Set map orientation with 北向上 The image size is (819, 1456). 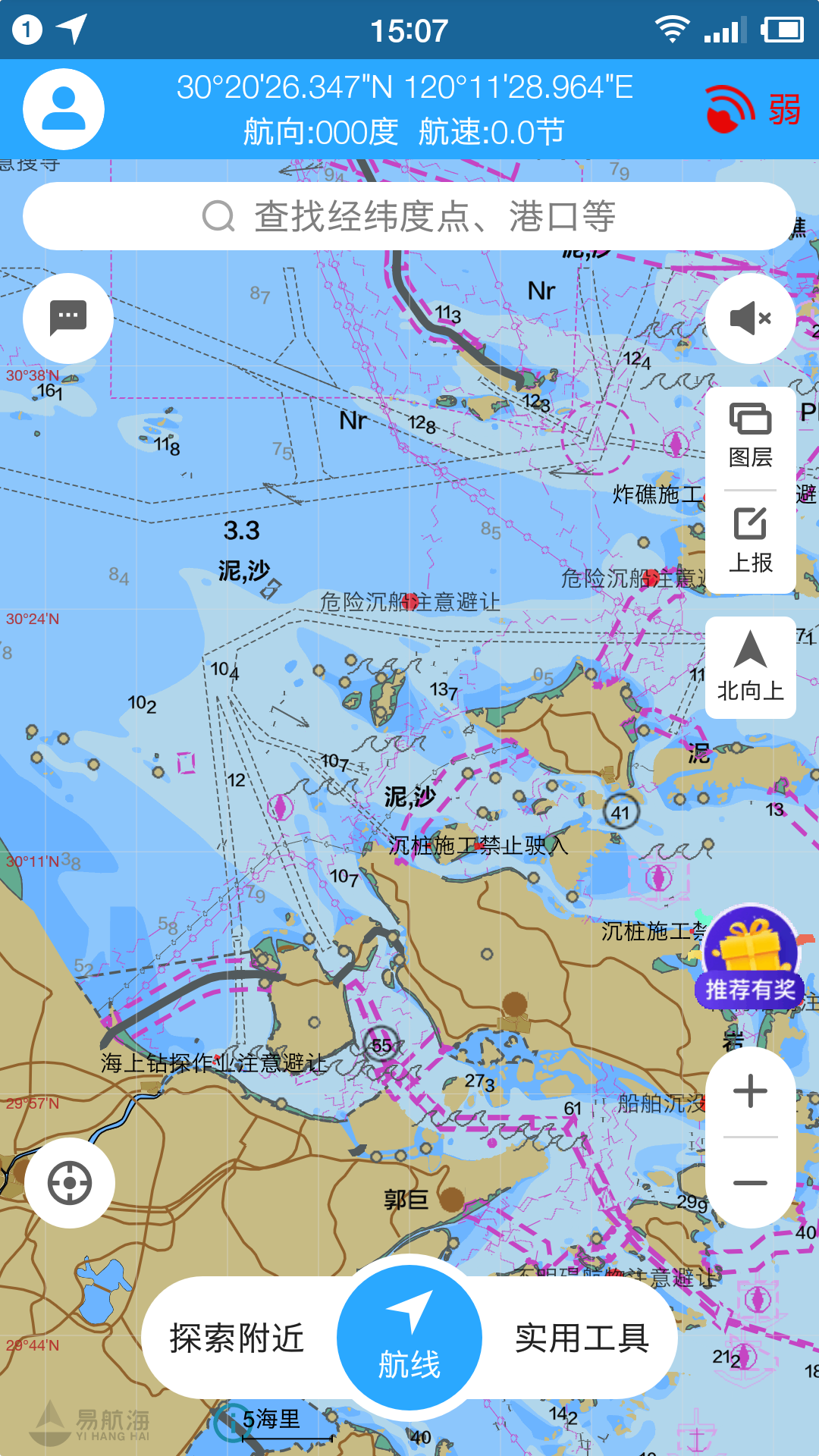pyautogui.click(x=750, y=667)
